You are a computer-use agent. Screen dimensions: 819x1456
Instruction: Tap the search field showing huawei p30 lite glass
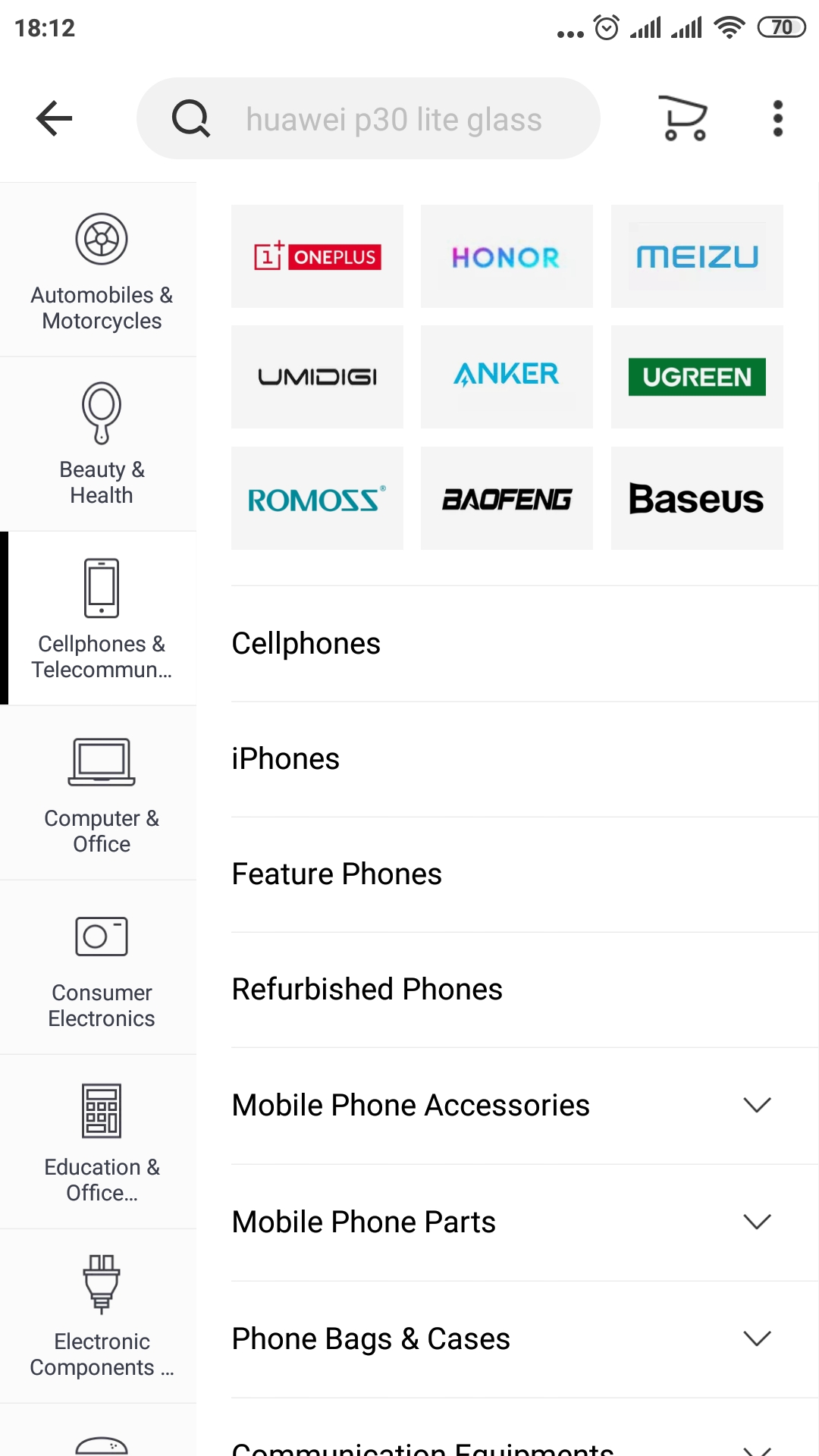(393, 119)
